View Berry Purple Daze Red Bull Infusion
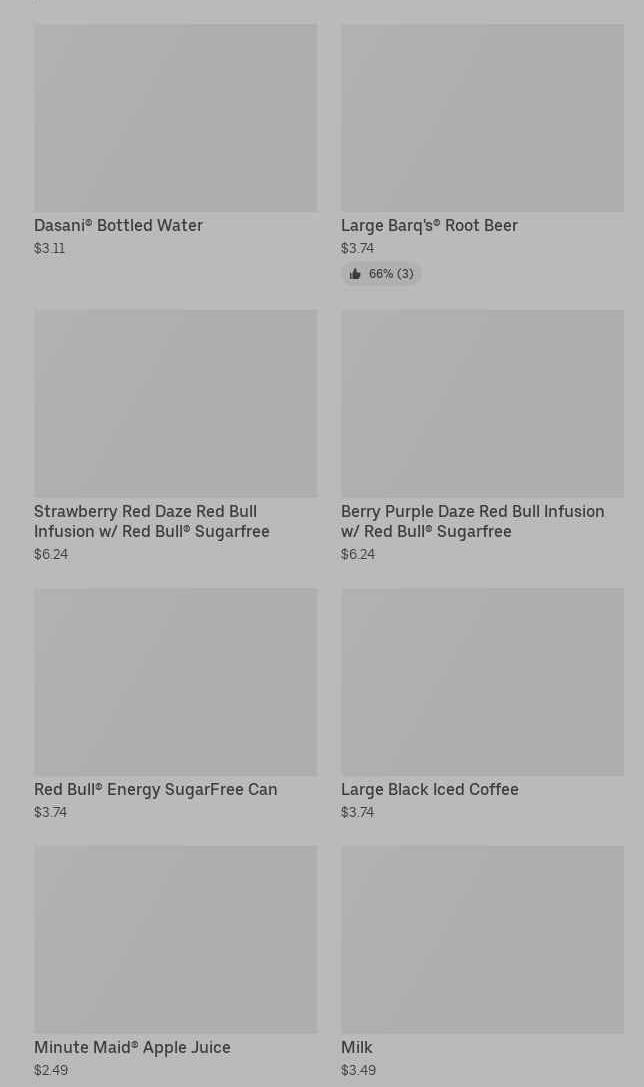Viewport: 644px width, 1087px height. 482,436
